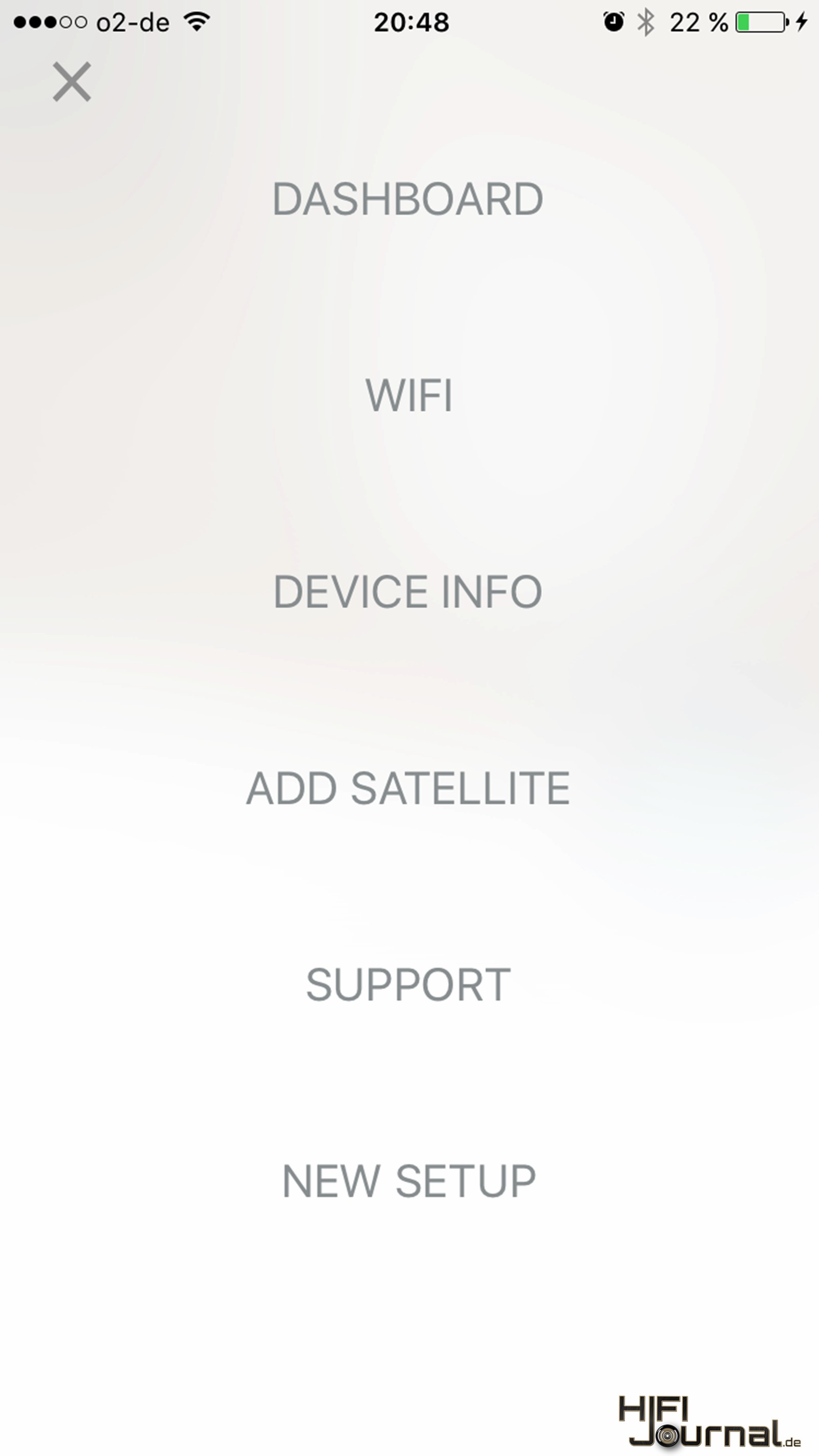819x1456 pixels.
Task: View Device Info
Action: pos(408,591)
